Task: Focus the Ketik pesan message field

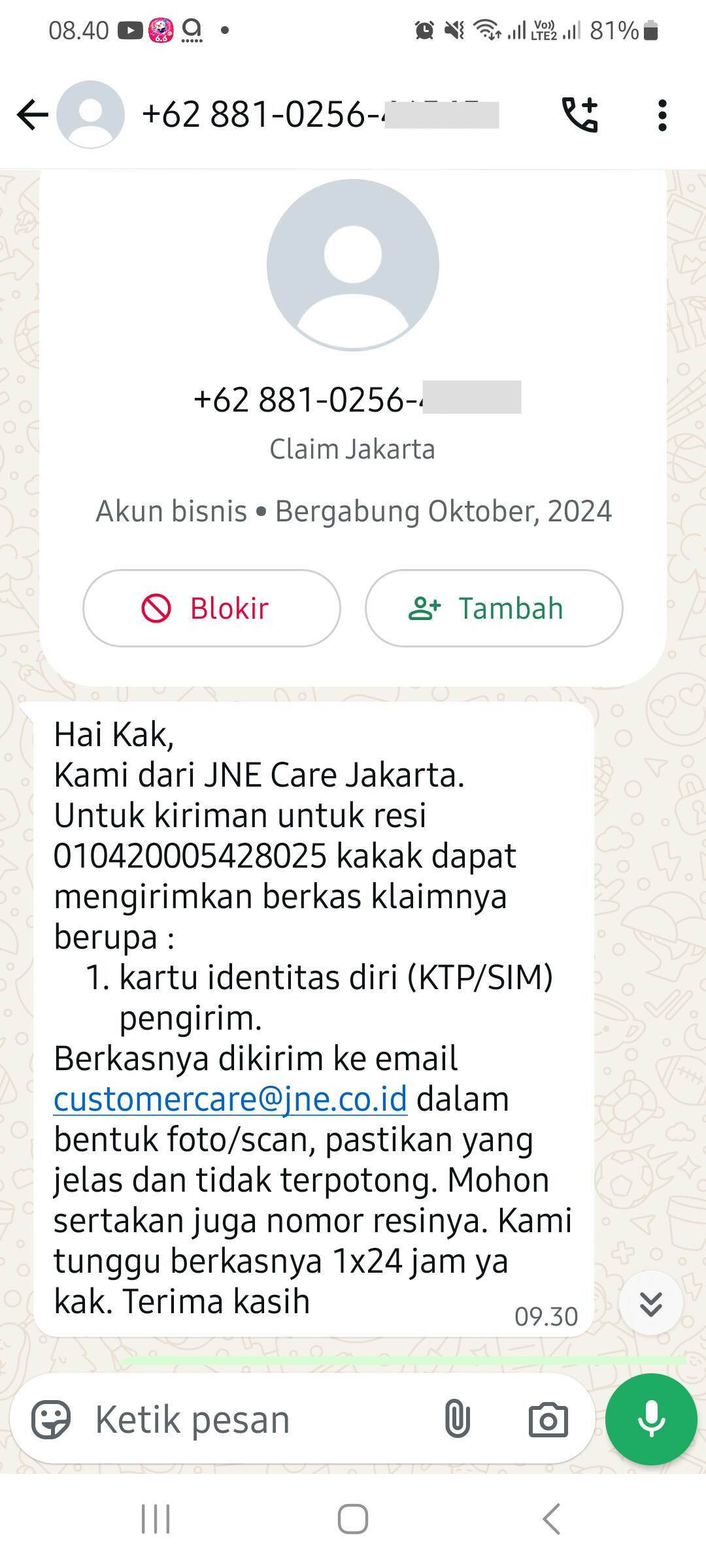Action: 261,1419
